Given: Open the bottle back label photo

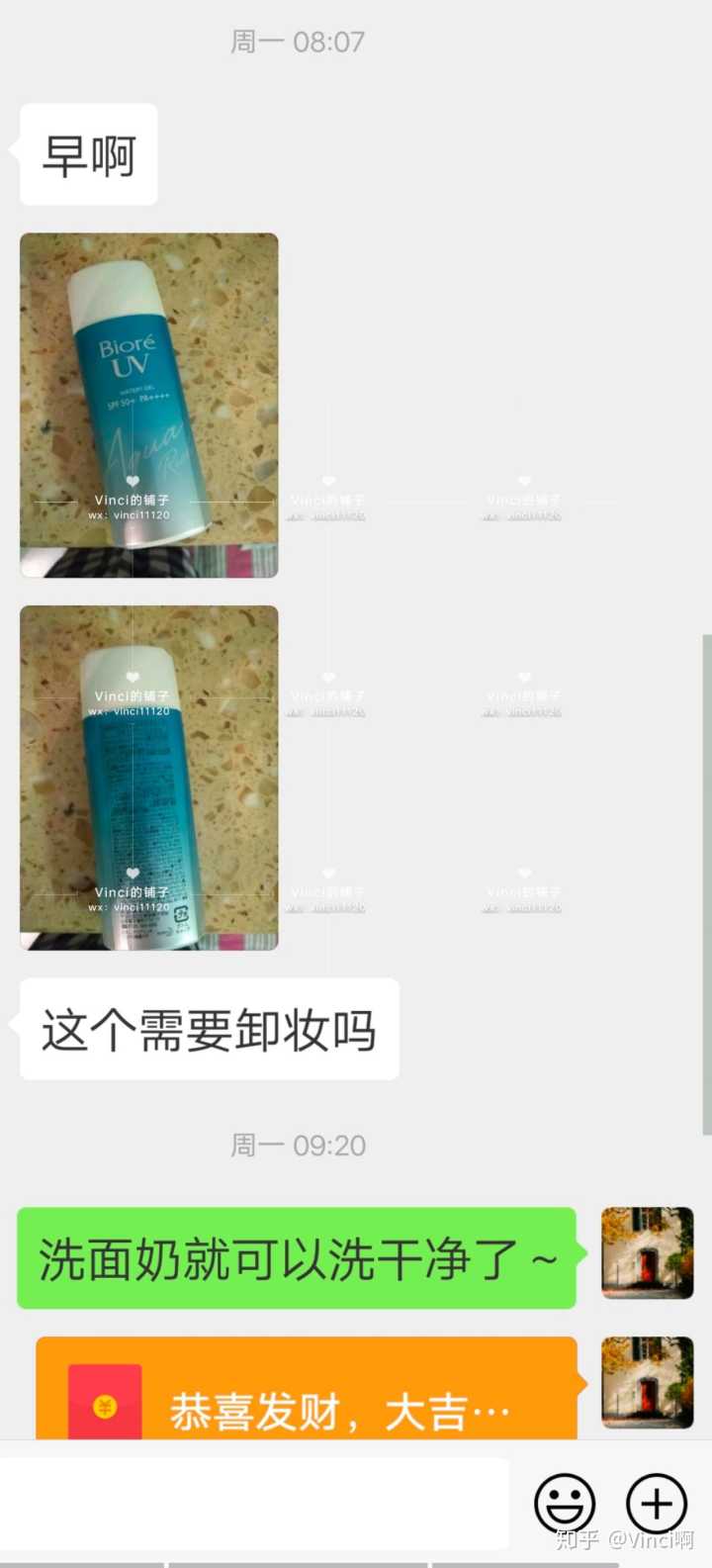Looking at the screenshot, I should tap(149, 778).
